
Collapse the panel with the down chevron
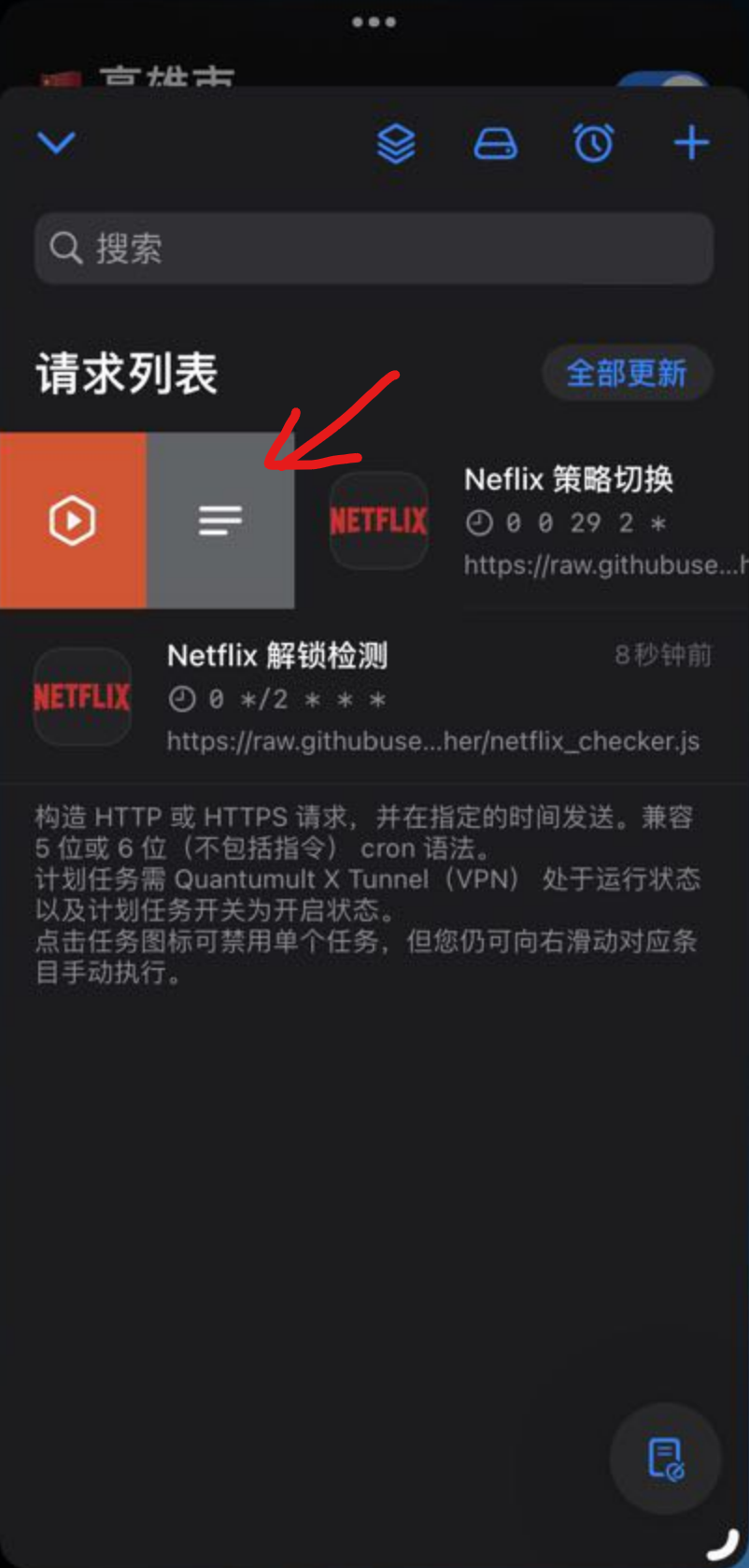[x=56, y=143]
